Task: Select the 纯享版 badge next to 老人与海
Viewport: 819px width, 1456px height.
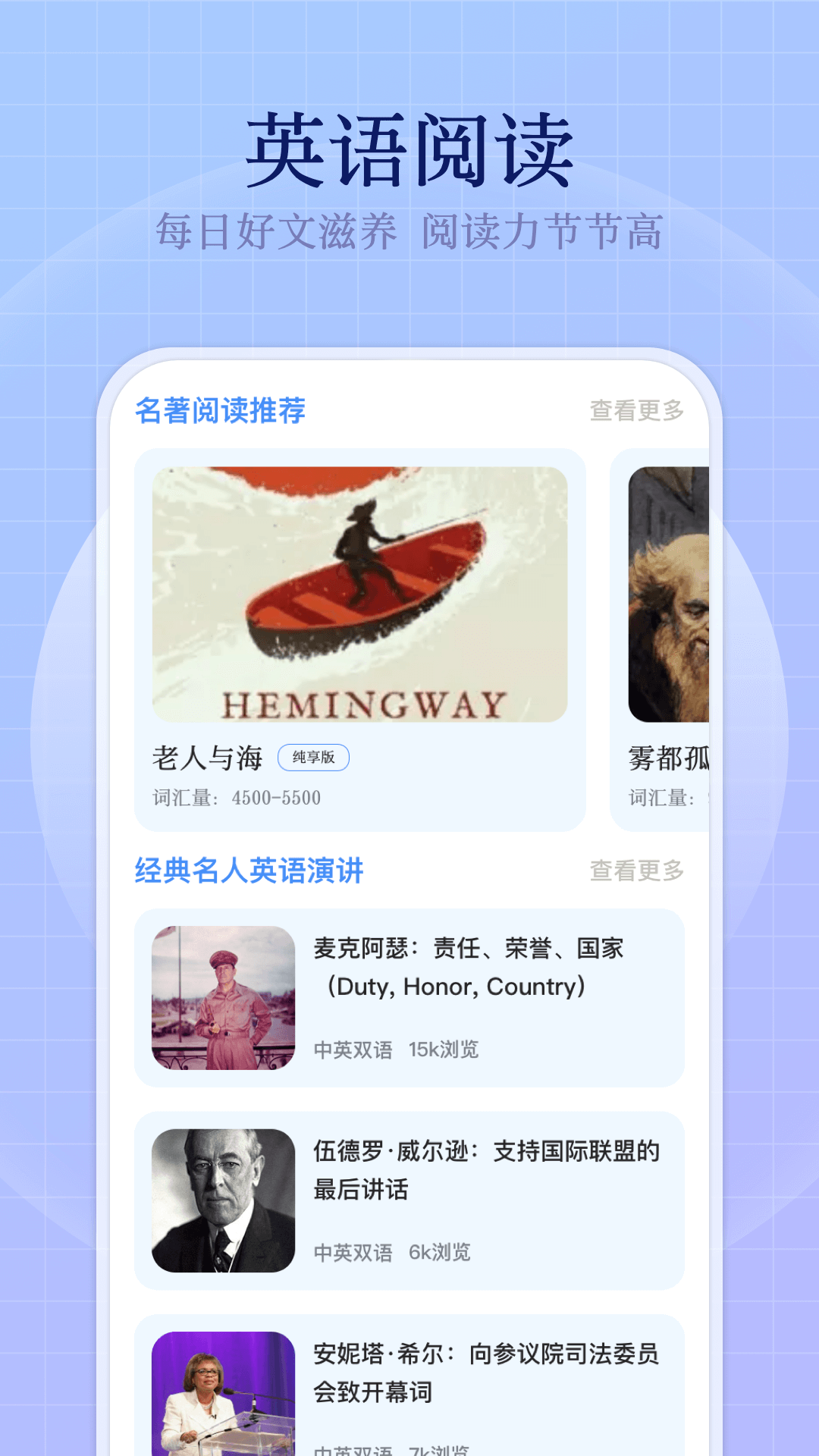Action: pos(315,758)
